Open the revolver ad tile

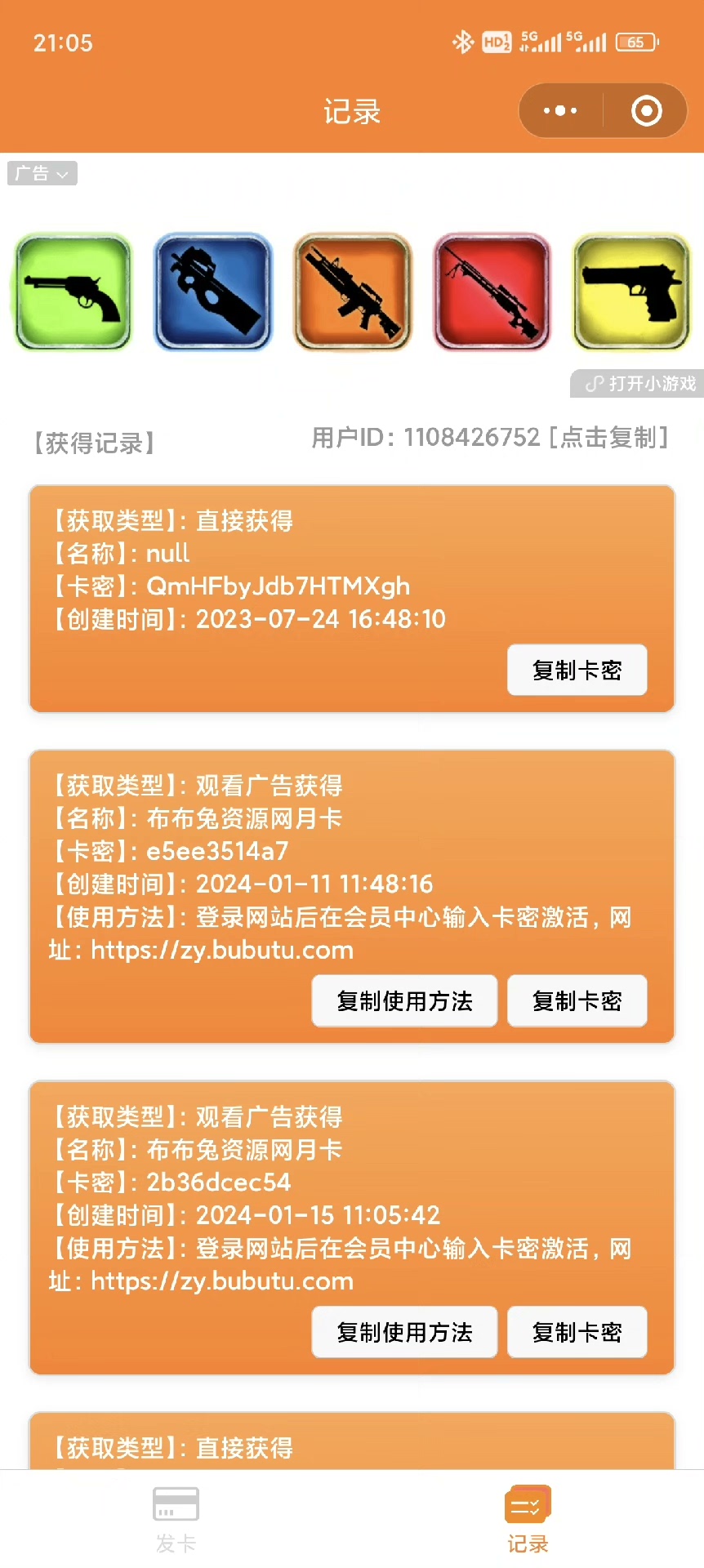[73, 292]
